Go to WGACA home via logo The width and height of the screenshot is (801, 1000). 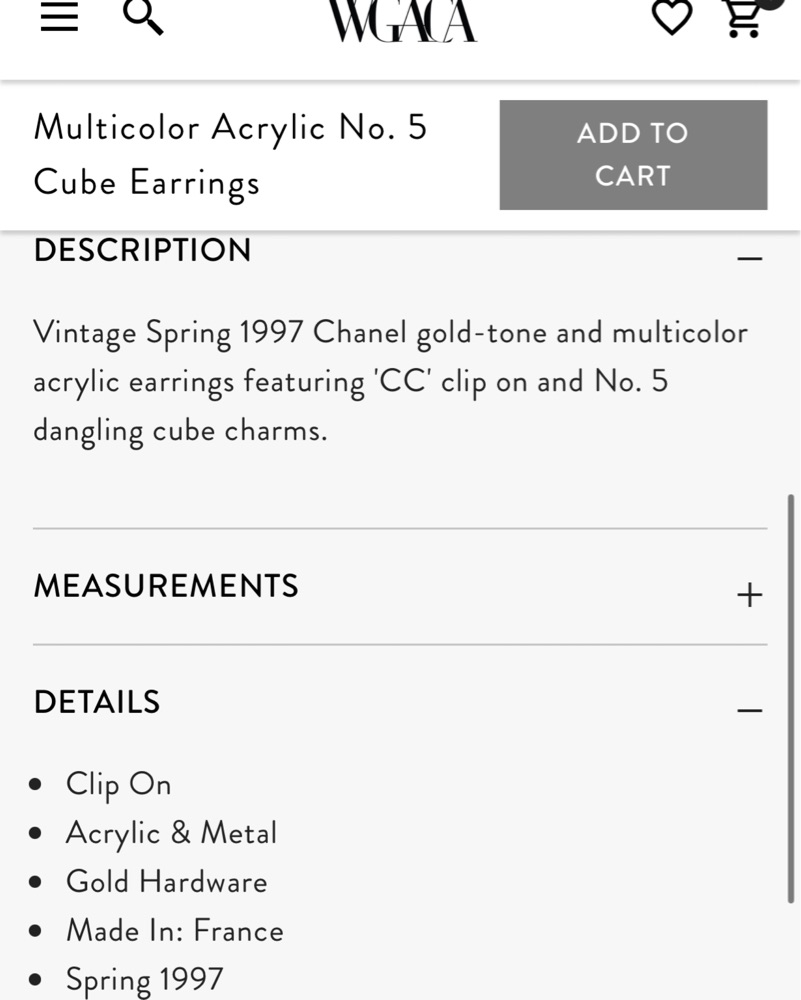point(402,21)
